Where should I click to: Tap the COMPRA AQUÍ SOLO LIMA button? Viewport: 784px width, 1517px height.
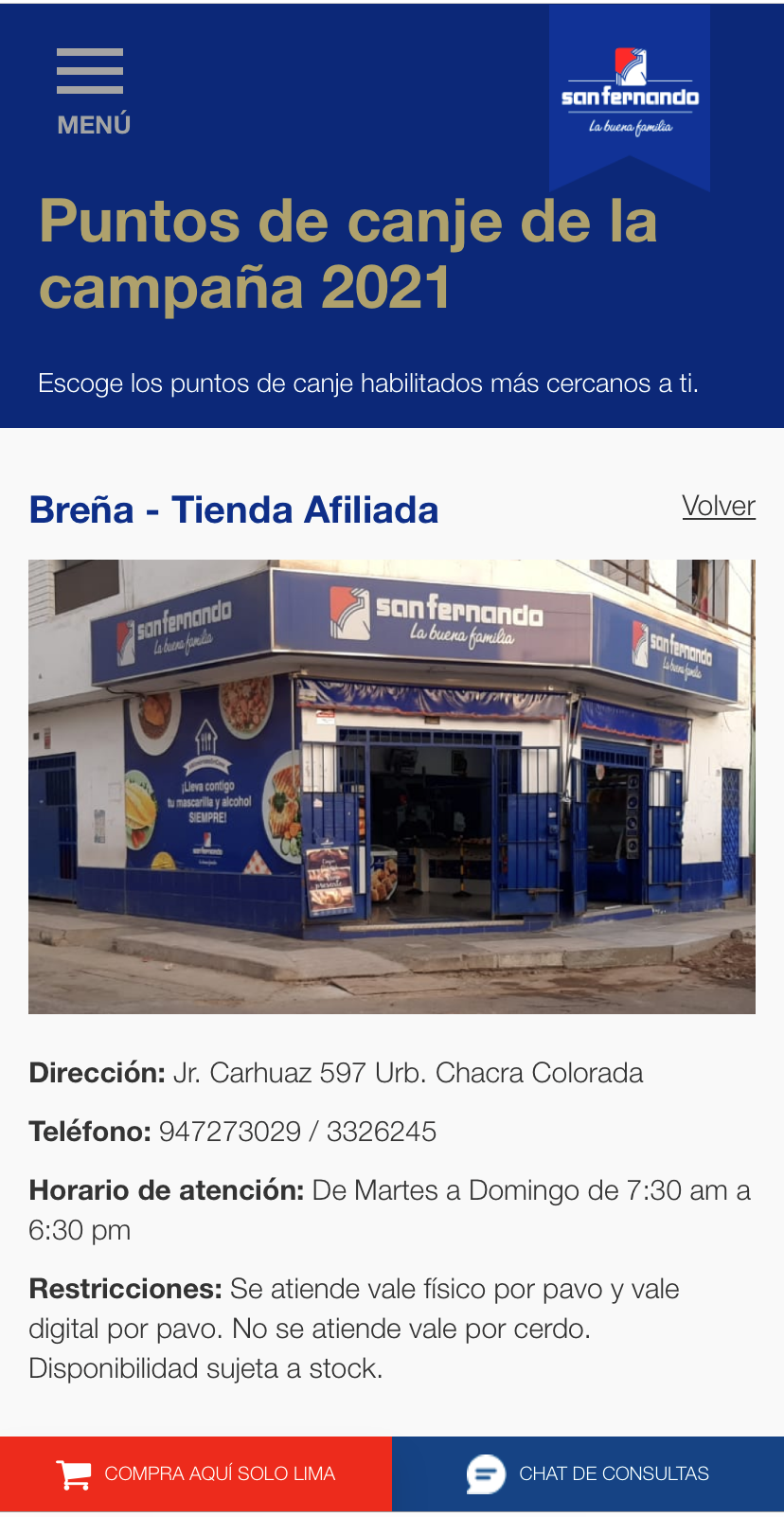coord(196,1473)
